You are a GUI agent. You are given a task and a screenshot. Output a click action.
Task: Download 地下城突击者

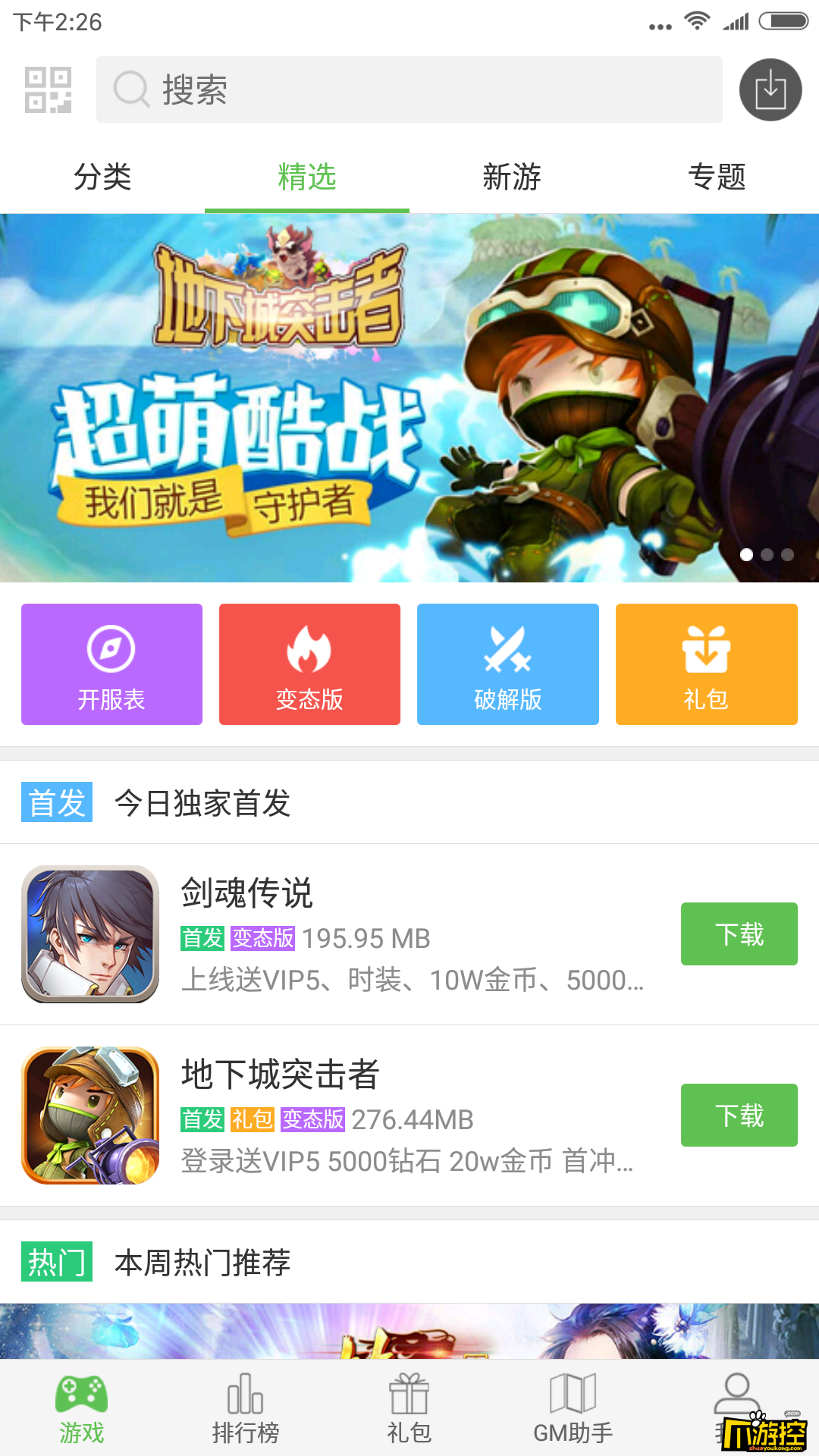click(x=739, y=1115)
